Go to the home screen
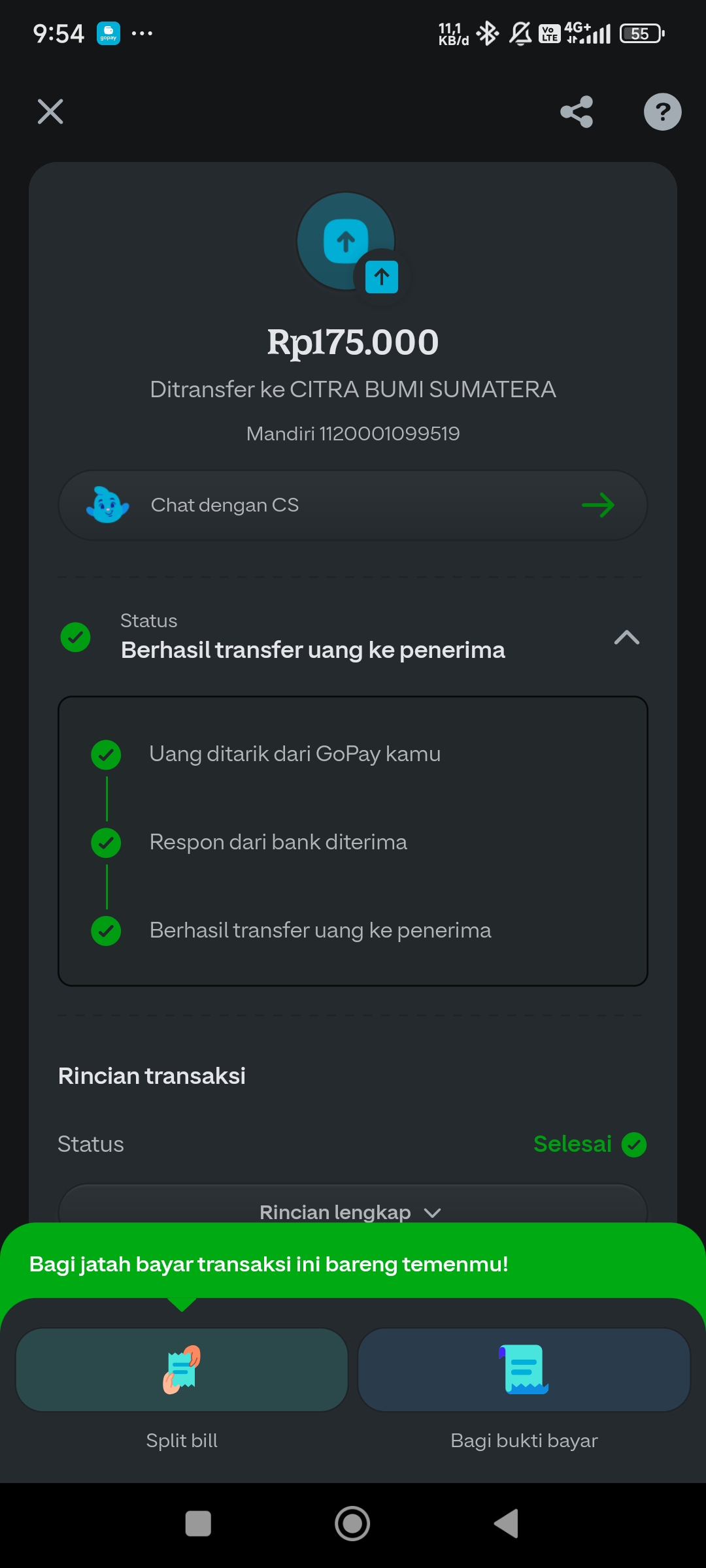This screenshot has height=1568, width=706. 352,1524
